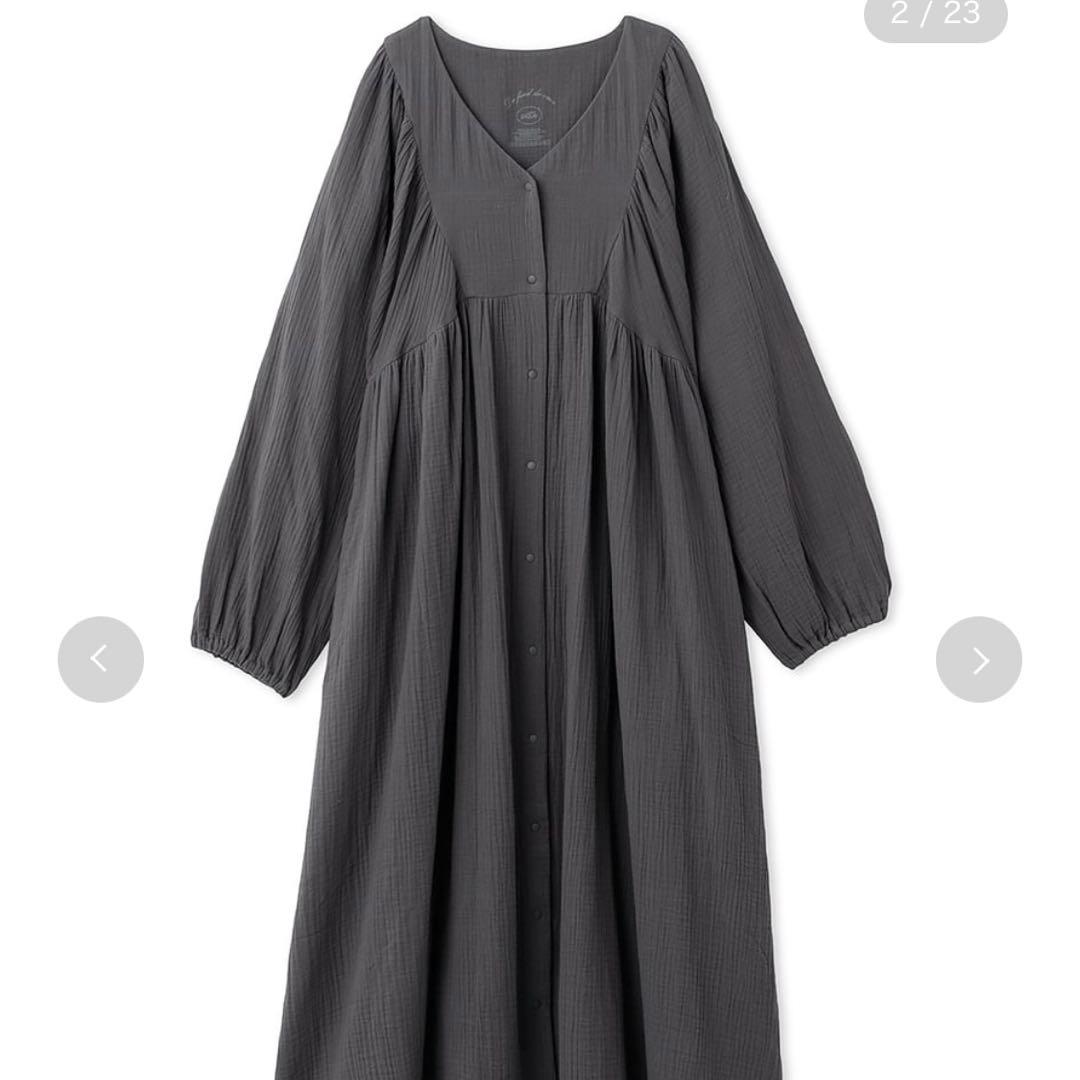Image resolution: width=1080 pixels, height=1080 pixels.
Task: Go to the previous product photo
Action: [100, 659]
